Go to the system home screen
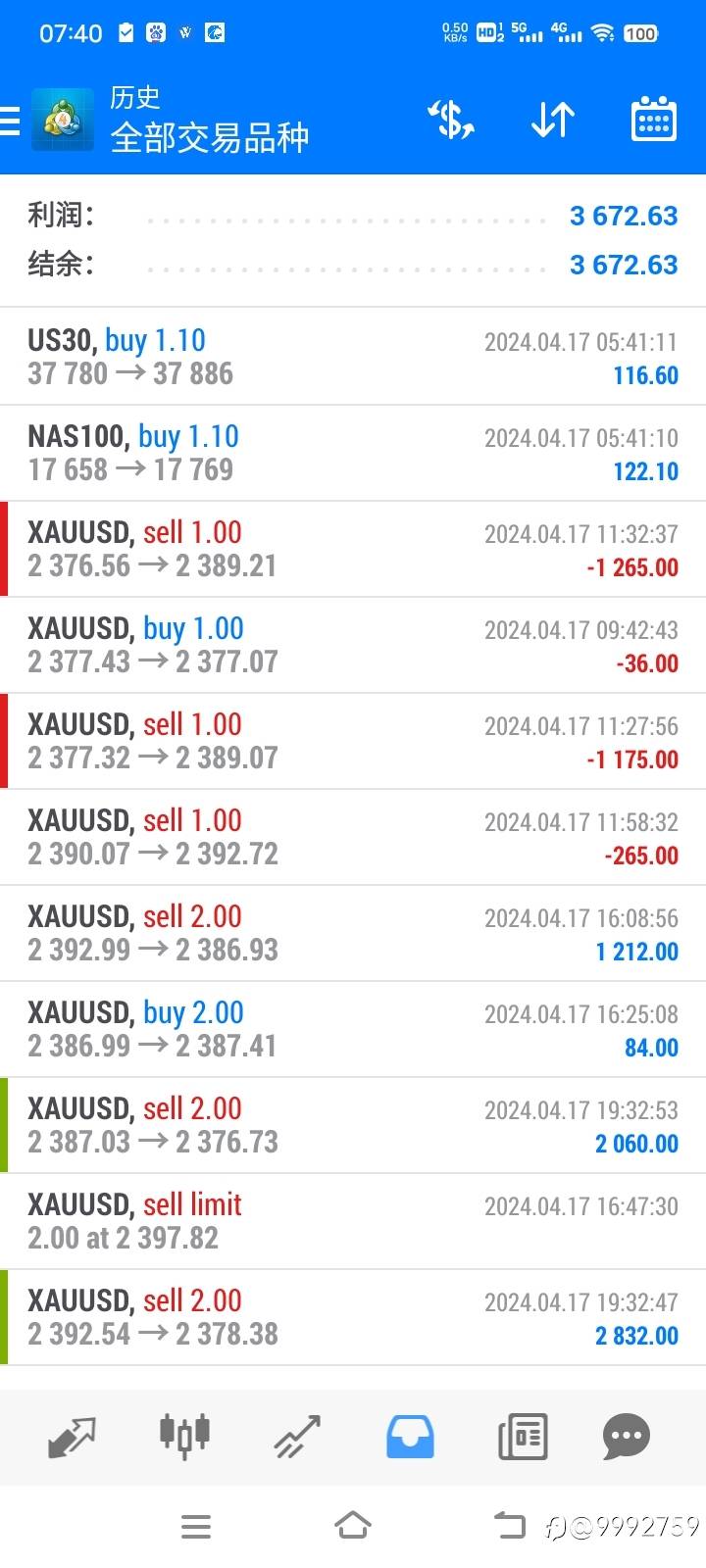 click(x=353, y=1525)
